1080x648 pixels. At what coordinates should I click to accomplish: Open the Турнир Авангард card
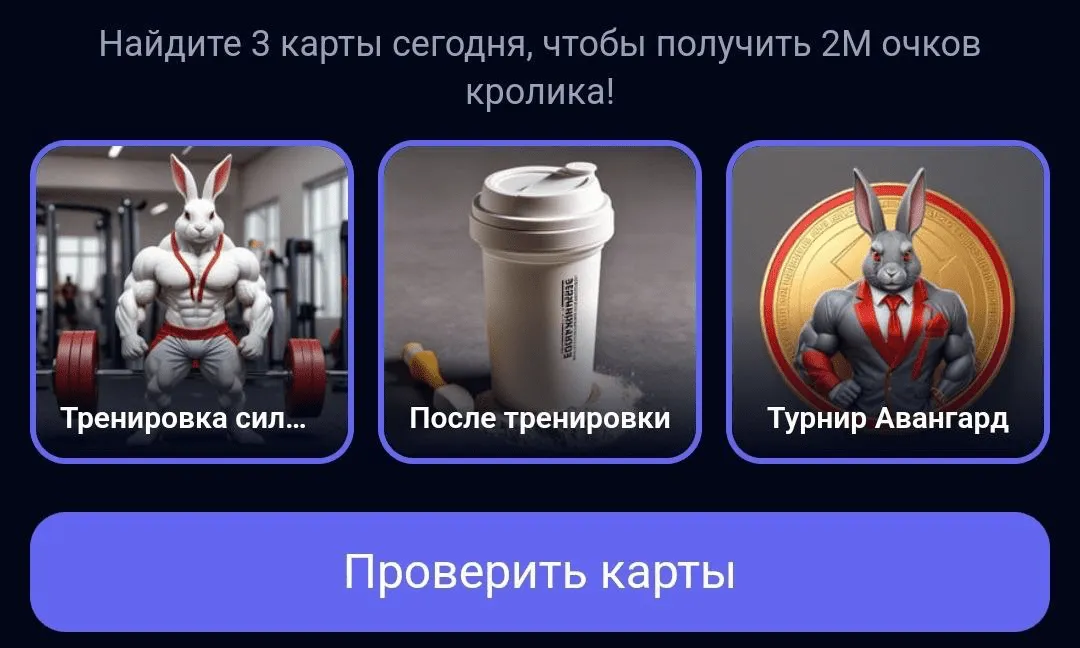coord(887,302)
